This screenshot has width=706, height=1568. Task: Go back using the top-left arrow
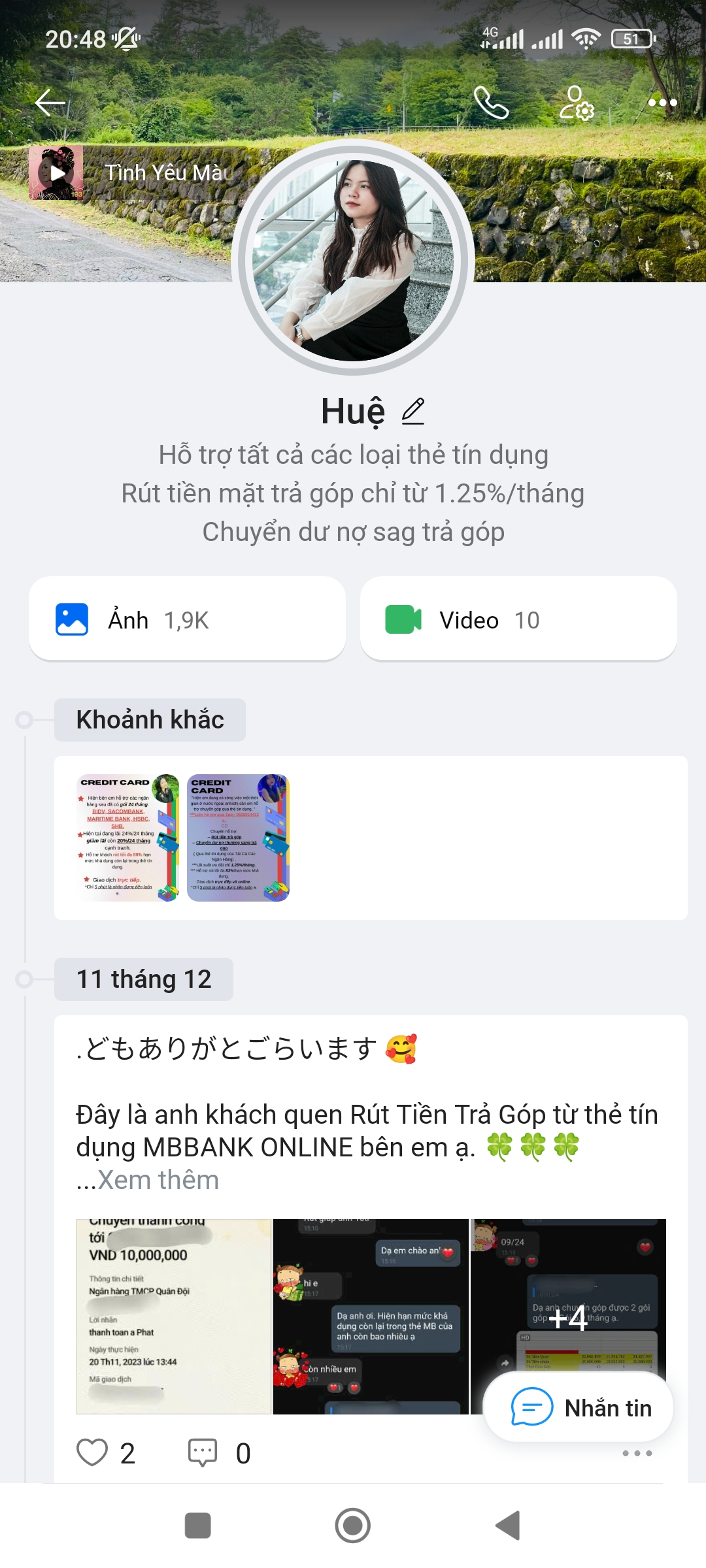50,103
